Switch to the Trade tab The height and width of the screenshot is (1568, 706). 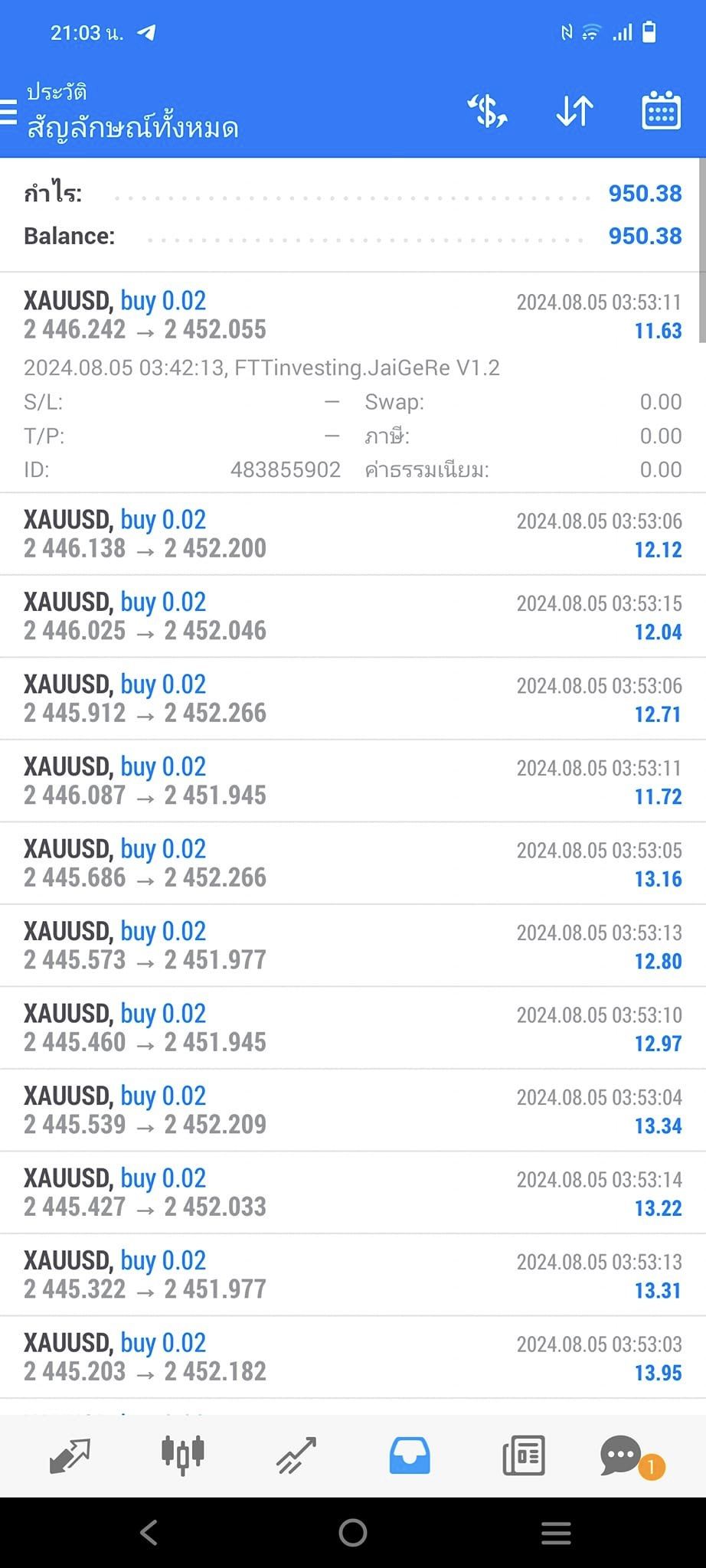(296, 1455)
